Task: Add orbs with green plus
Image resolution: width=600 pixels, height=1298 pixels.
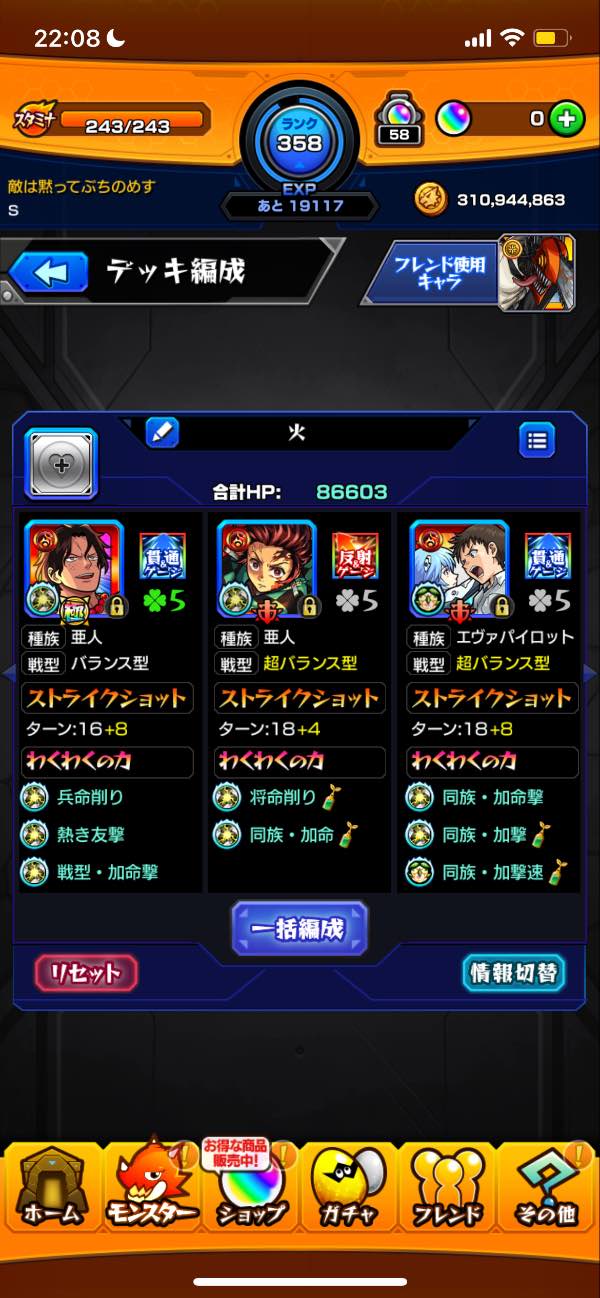Action: point(566,119)
